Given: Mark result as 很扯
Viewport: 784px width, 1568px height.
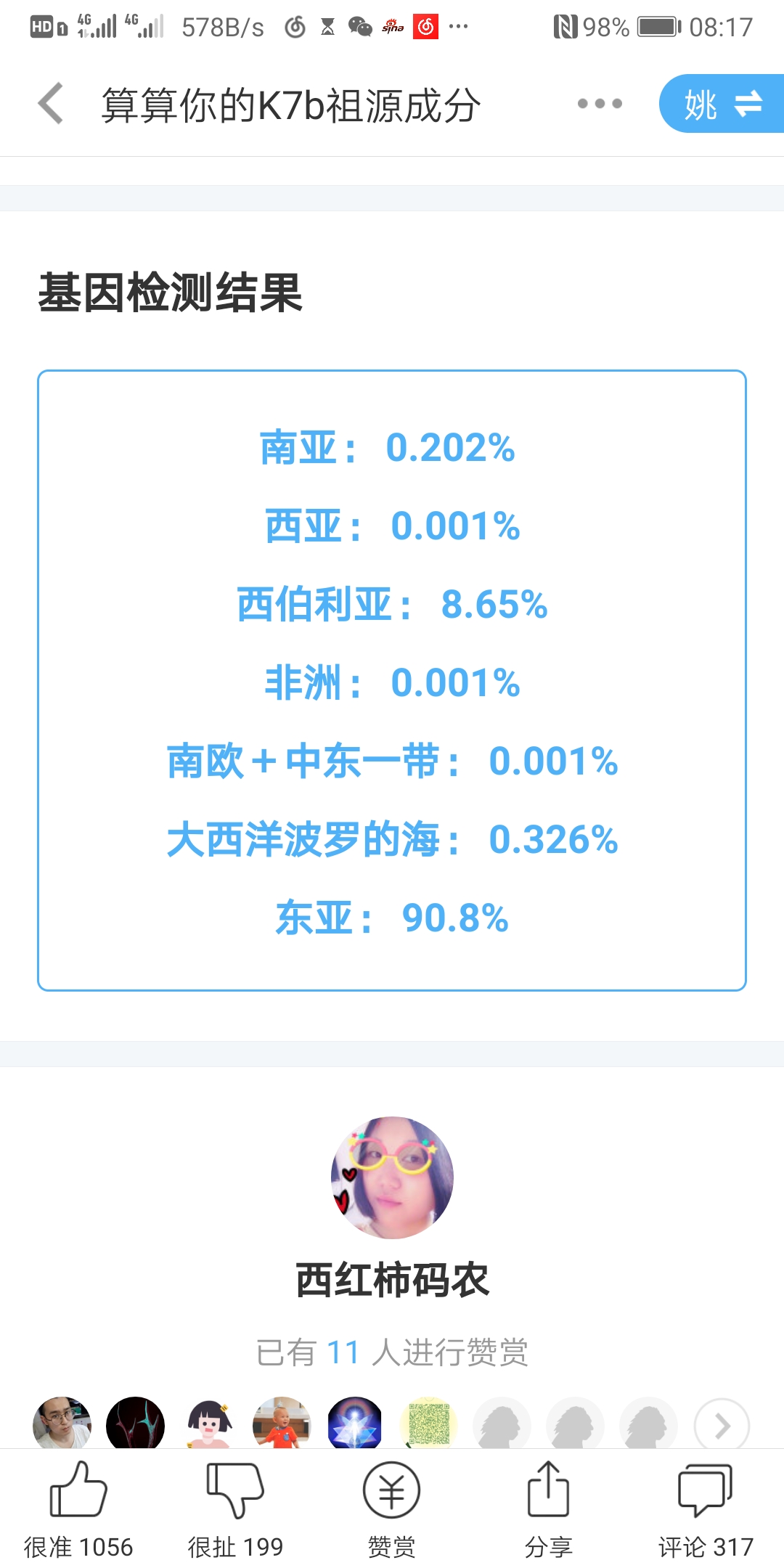Looking at the screenshot, I should 235,1510.
